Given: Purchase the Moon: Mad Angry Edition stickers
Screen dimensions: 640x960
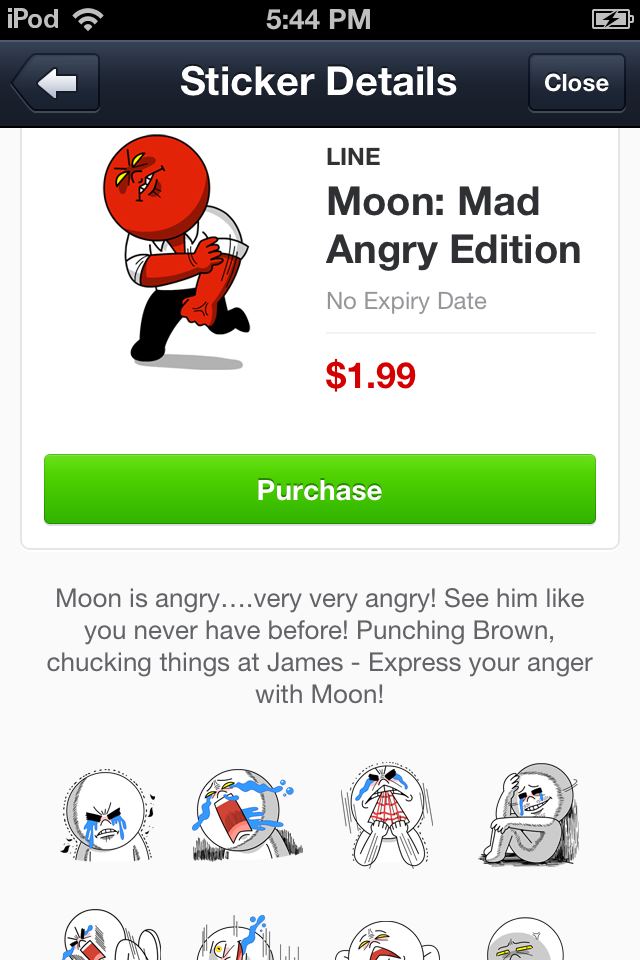Looking at the screenshot, I should pyautogui.click(x=320, y=490).
